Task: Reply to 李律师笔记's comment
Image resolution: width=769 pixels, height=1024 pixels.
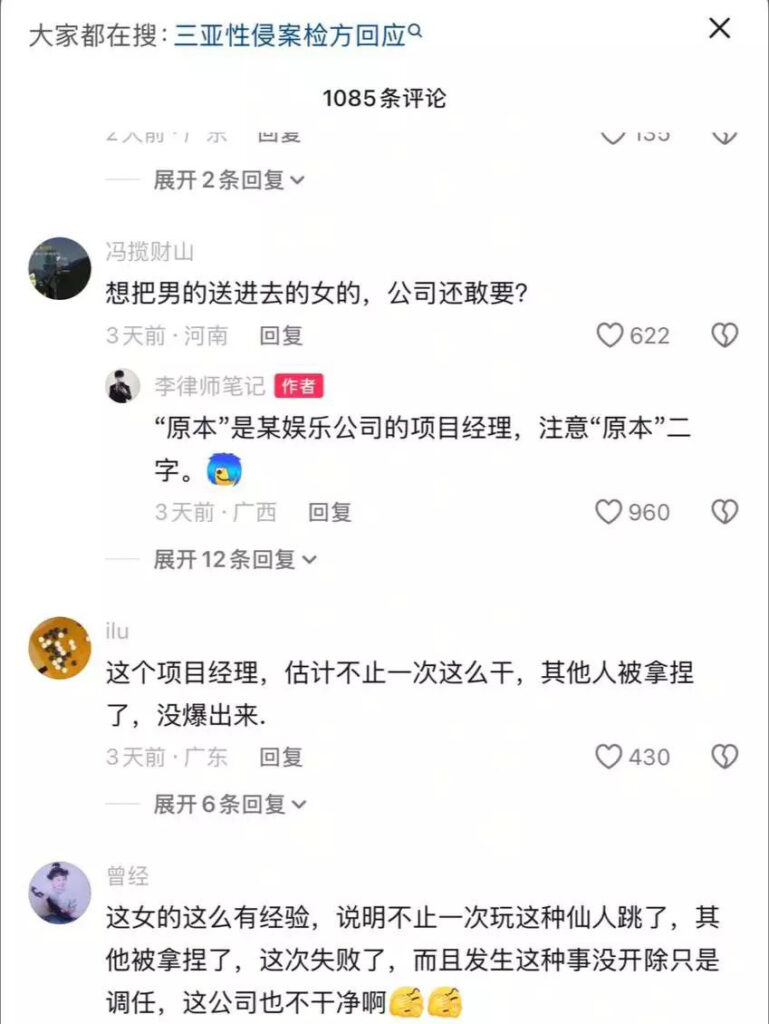Action: [329, 512]
